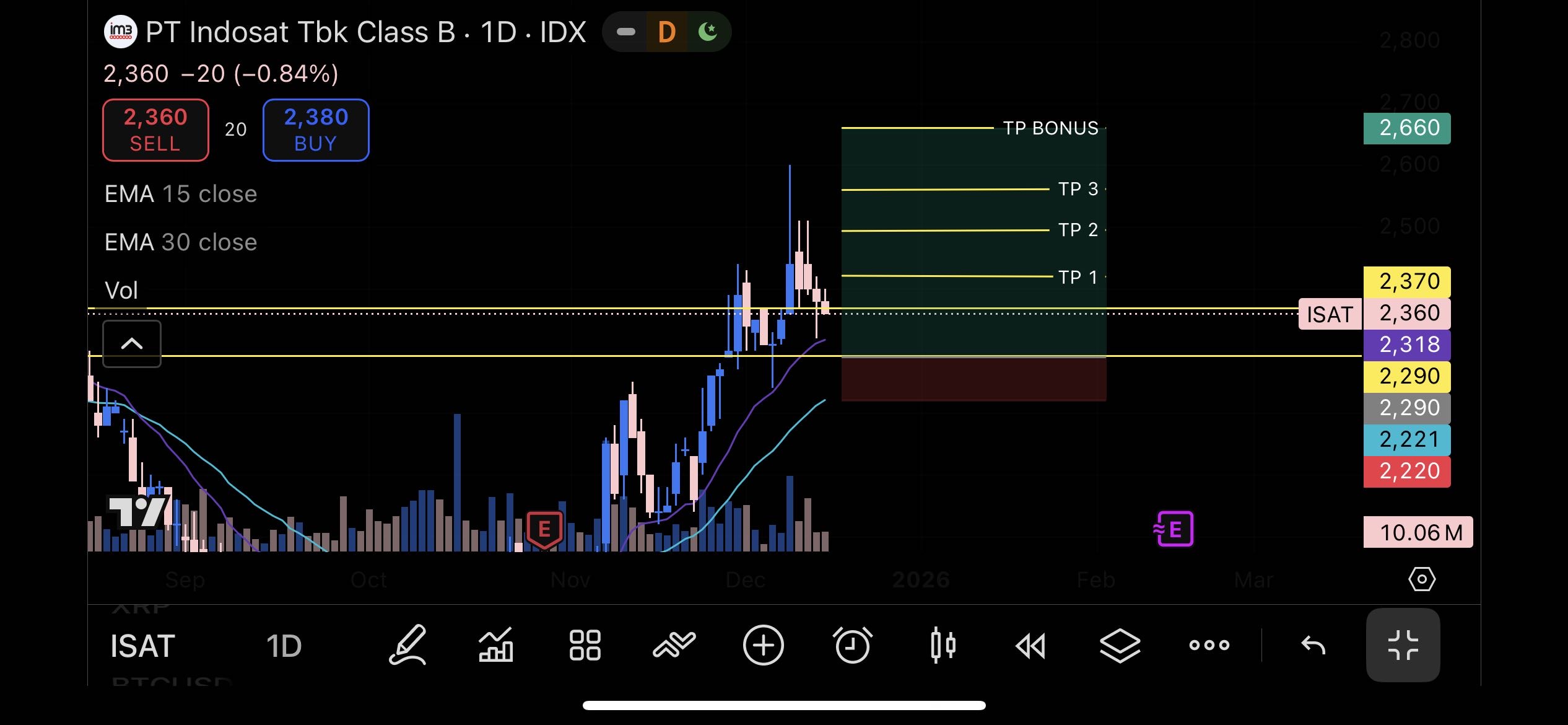Collapse the indicator legend chevron
The image size is (1568, 725).
coord(132,344)
